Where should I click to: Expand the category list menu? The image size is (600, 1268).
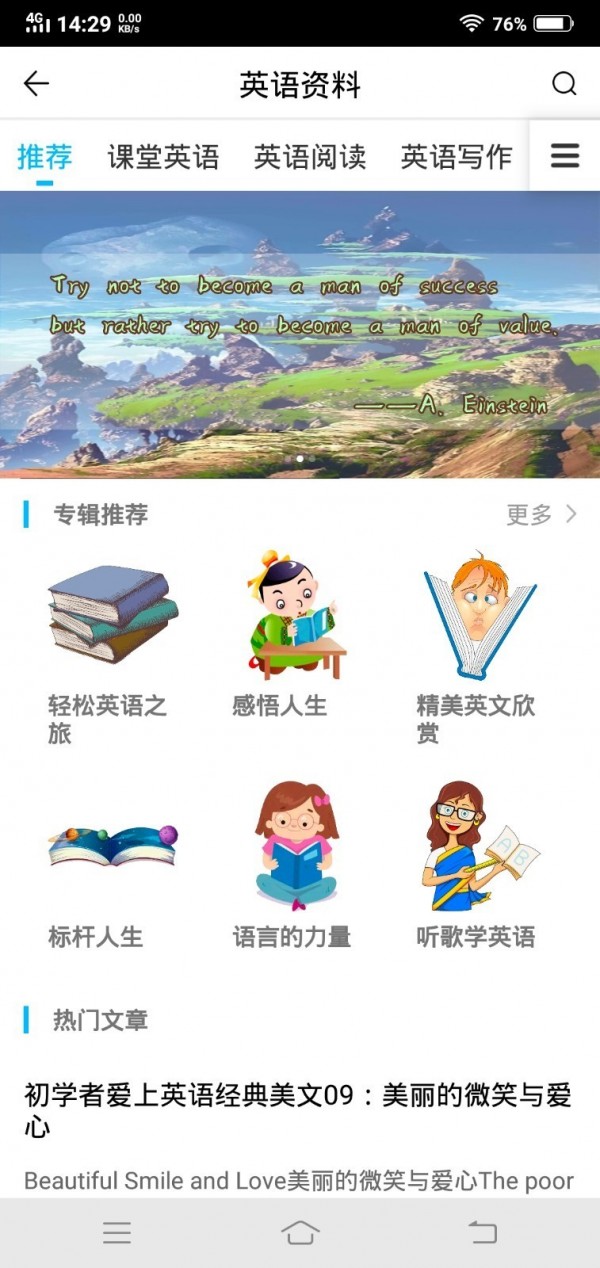pyautogui.click(x=565, y=156)
